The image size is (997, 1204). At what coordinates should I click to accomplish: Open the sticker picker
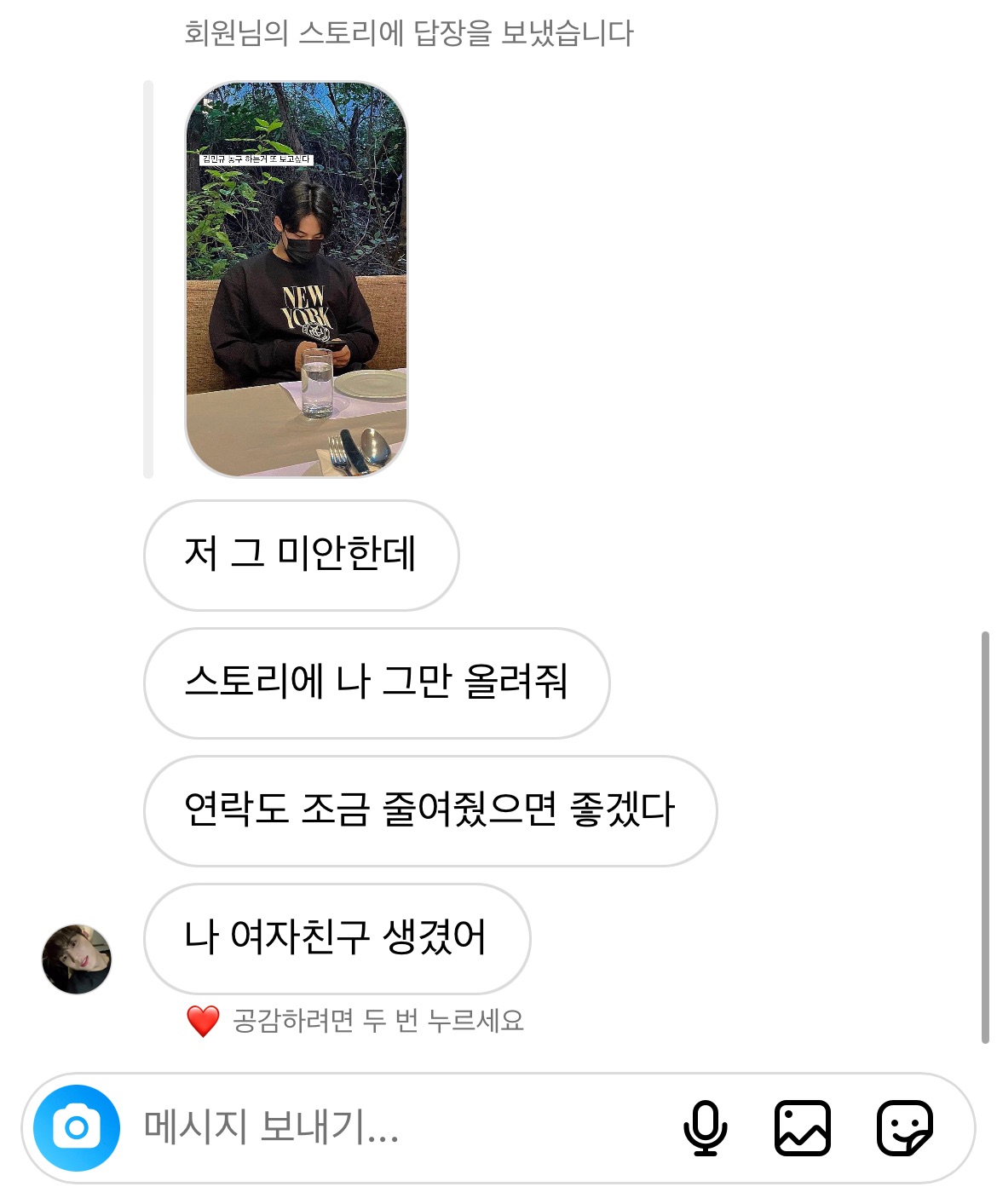pyautogui.click(x=904, y=1127)
